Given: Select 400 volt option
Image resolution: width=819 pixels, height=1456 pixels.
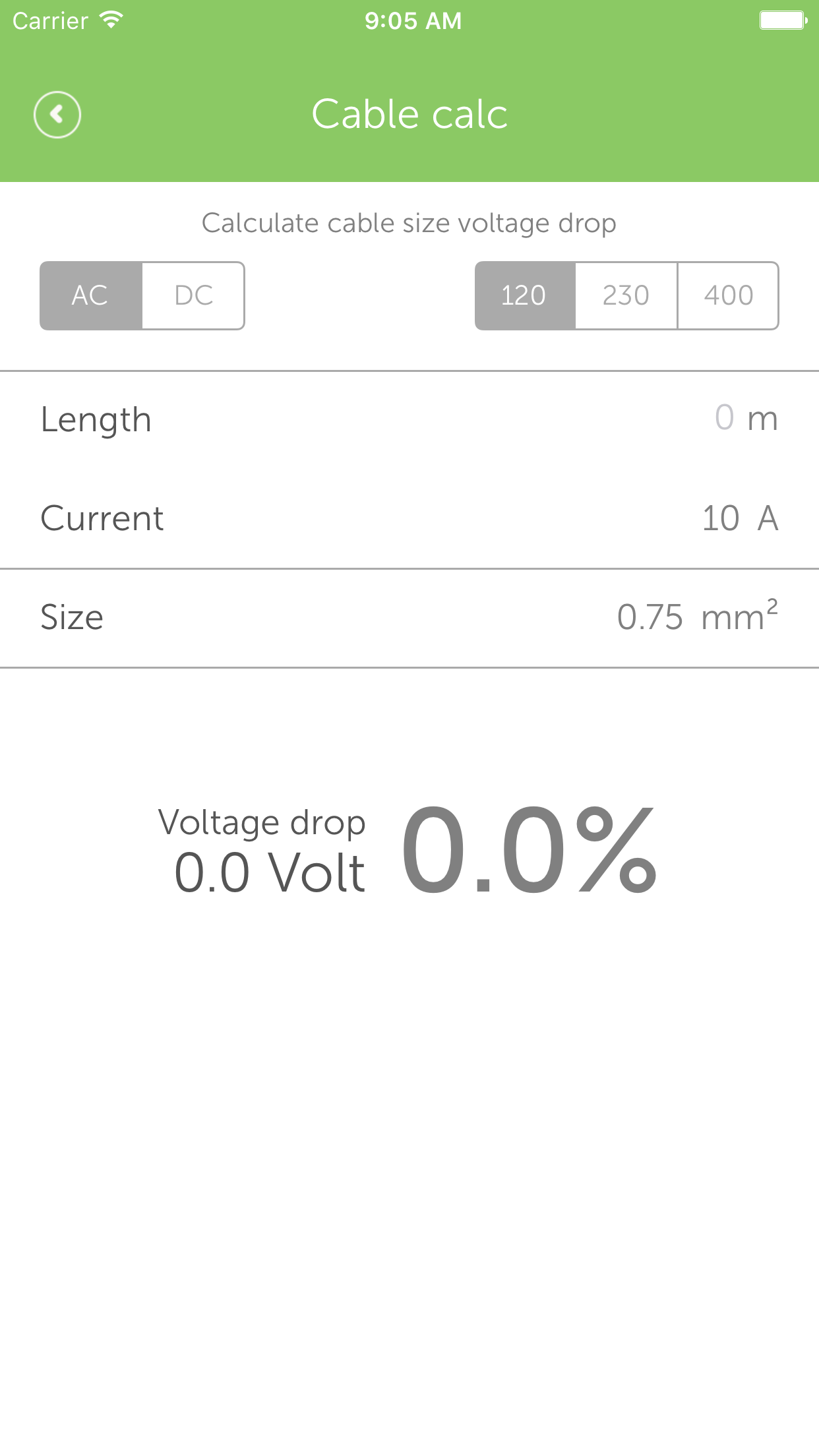Looking at the screenshot, I should pos(728,295).
